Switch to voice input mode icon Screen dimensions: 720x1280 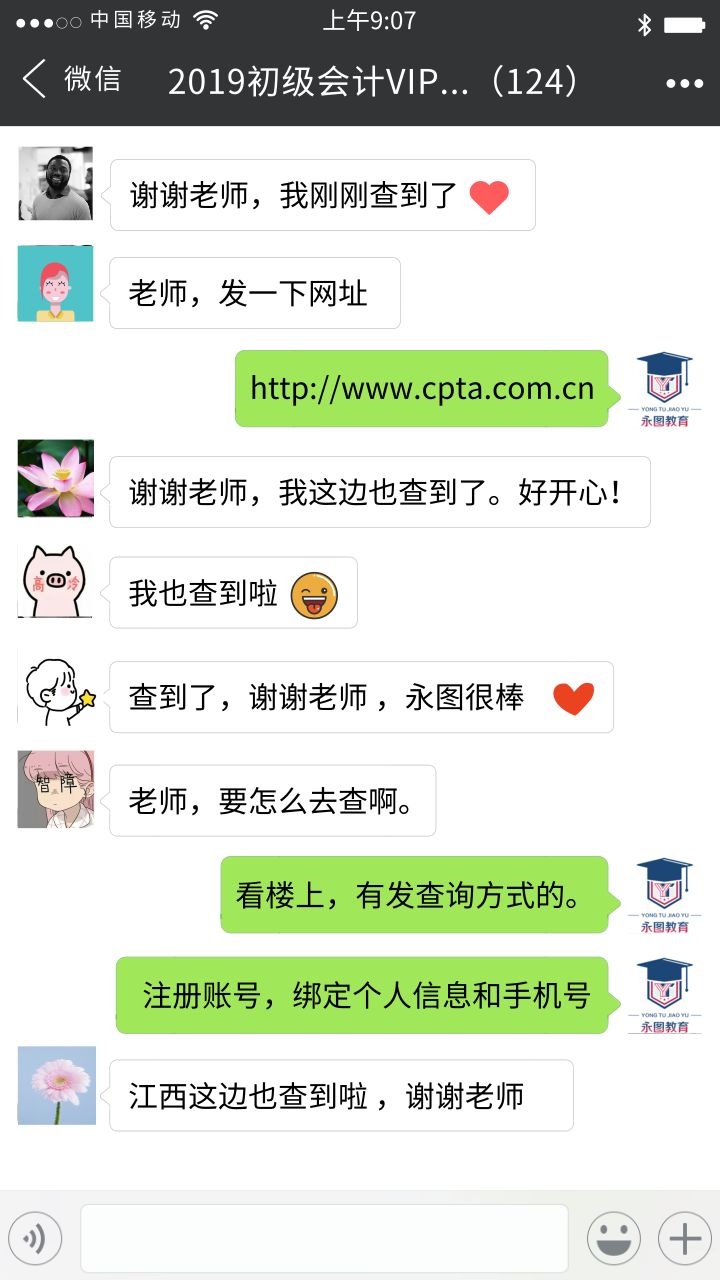click(x=36, y=1237)
